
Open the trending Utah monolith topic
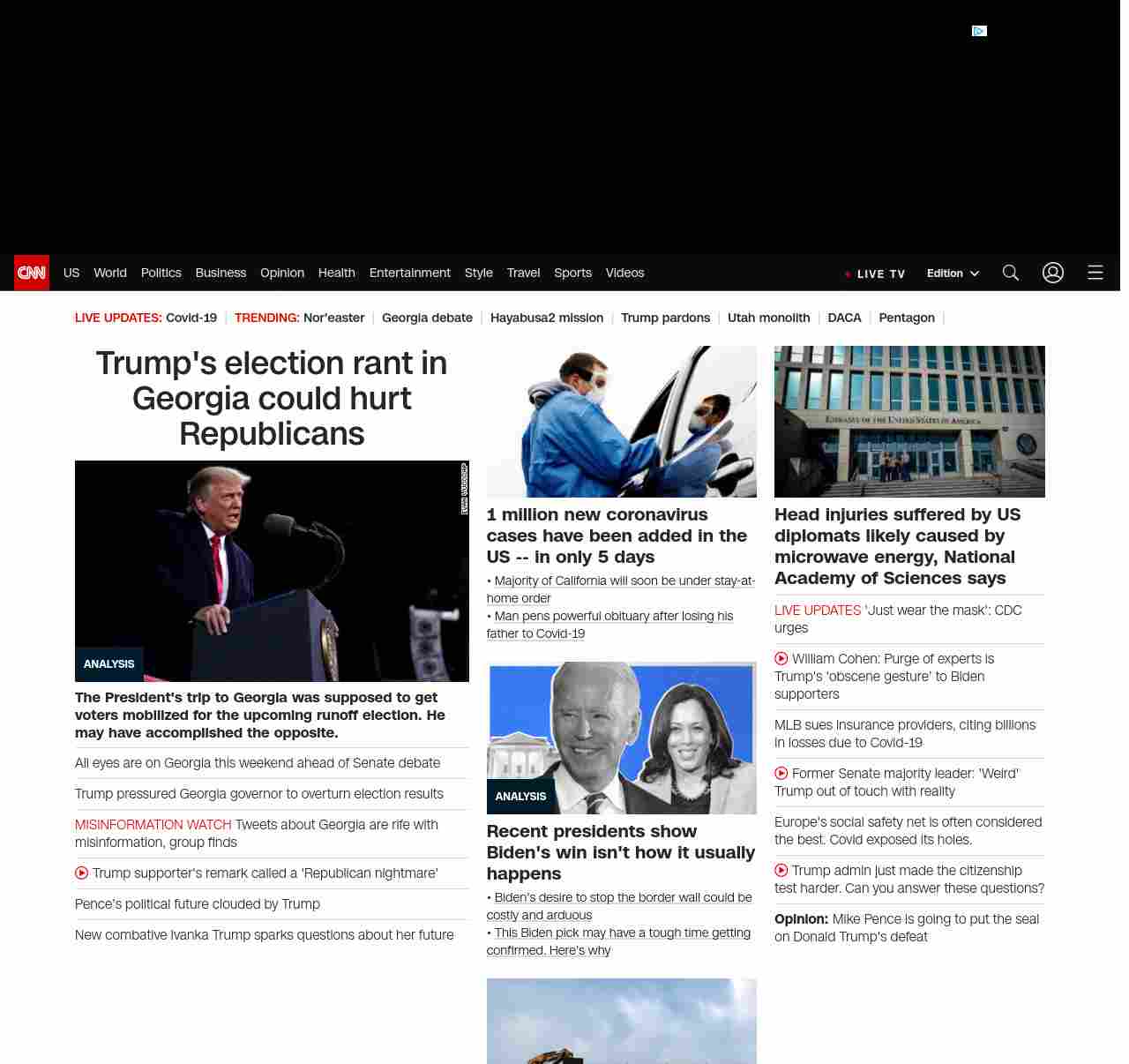click(x=768, y=318)
